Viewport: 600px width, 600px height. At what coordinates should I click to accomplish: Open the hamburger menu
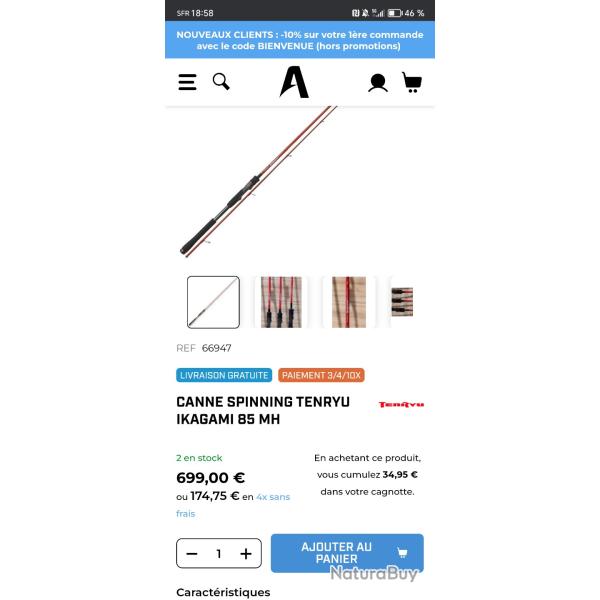click(x=187, y=83)
